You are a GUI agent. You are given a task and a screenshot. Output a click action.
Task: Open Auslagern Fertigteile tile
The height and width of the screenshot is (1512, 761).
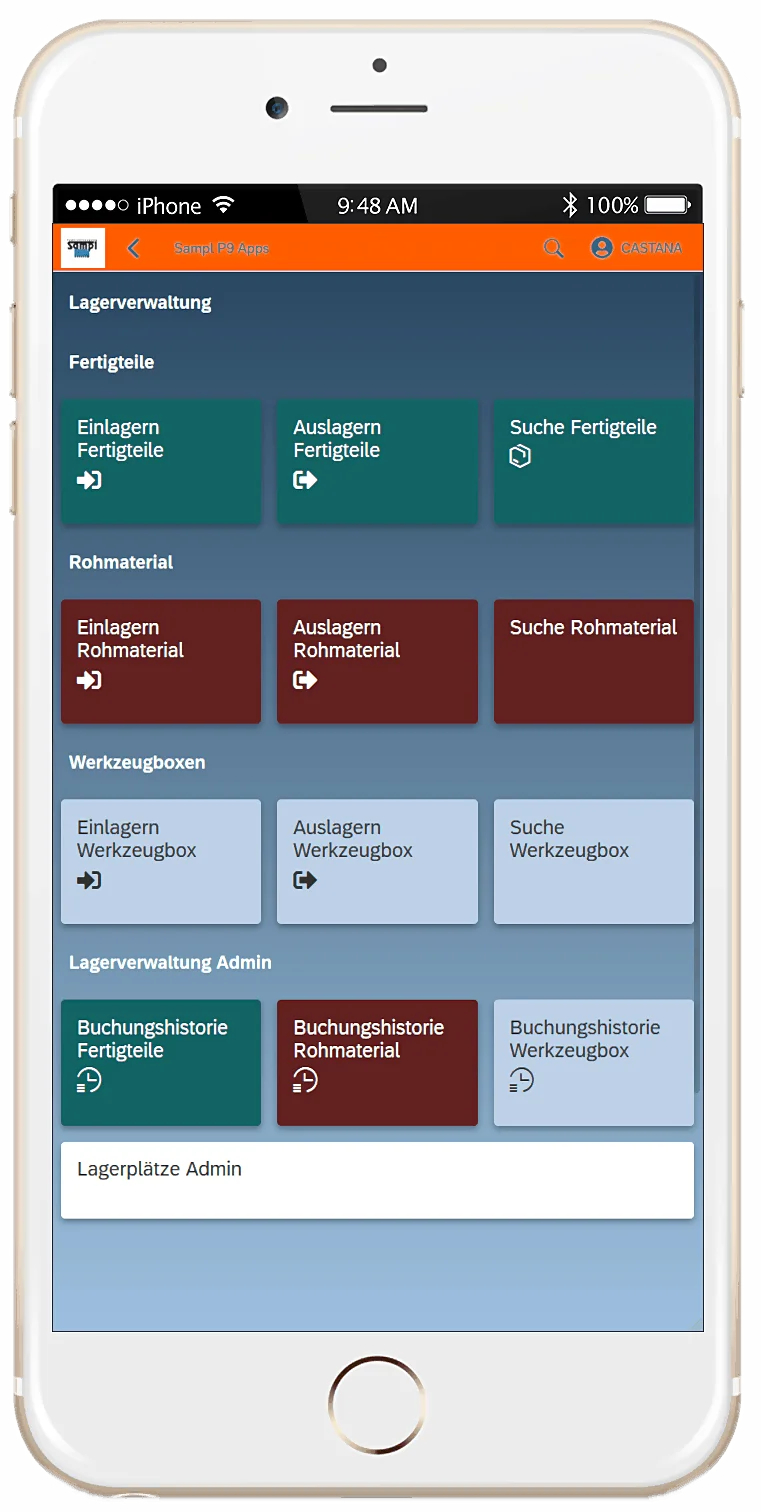coord(377,462)
